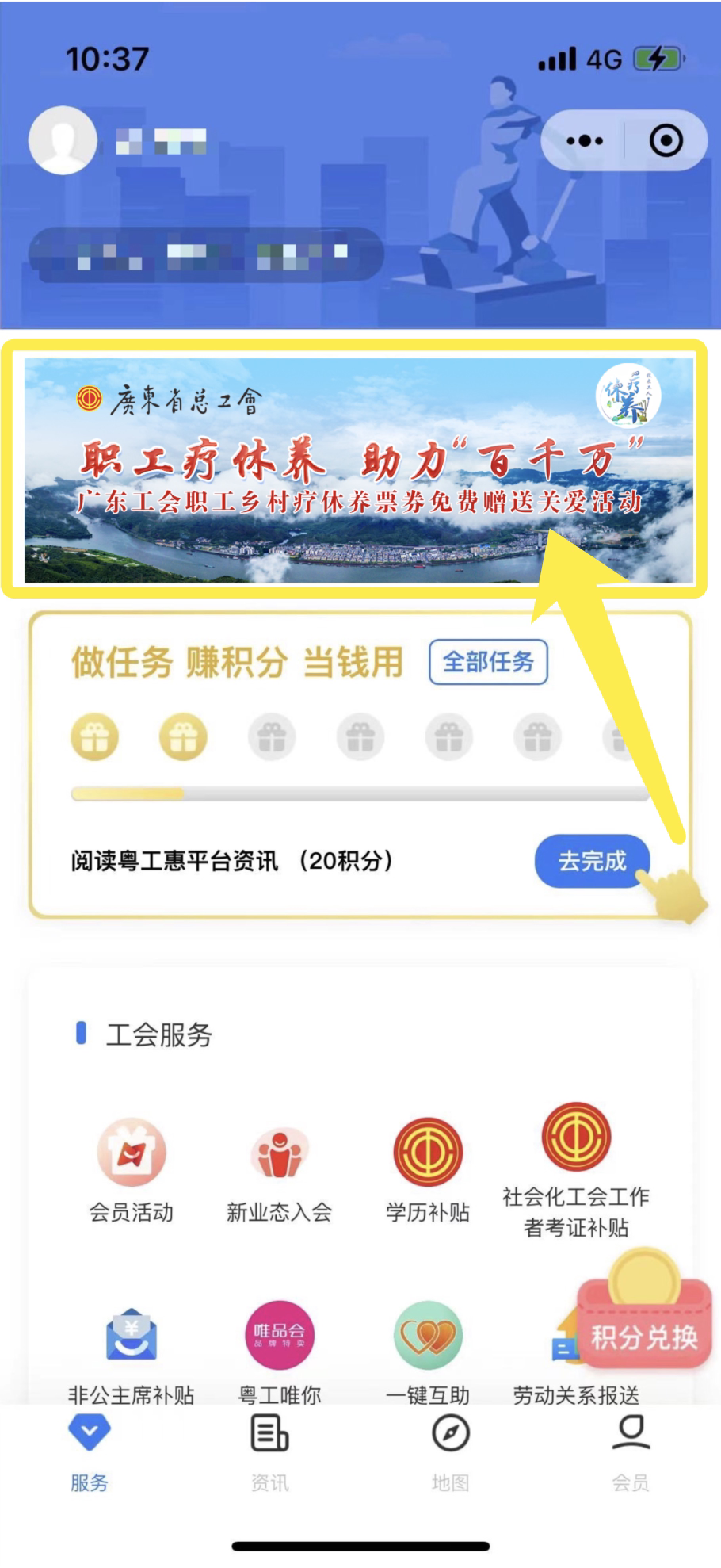Switch to the 地图 tab

450,1455
